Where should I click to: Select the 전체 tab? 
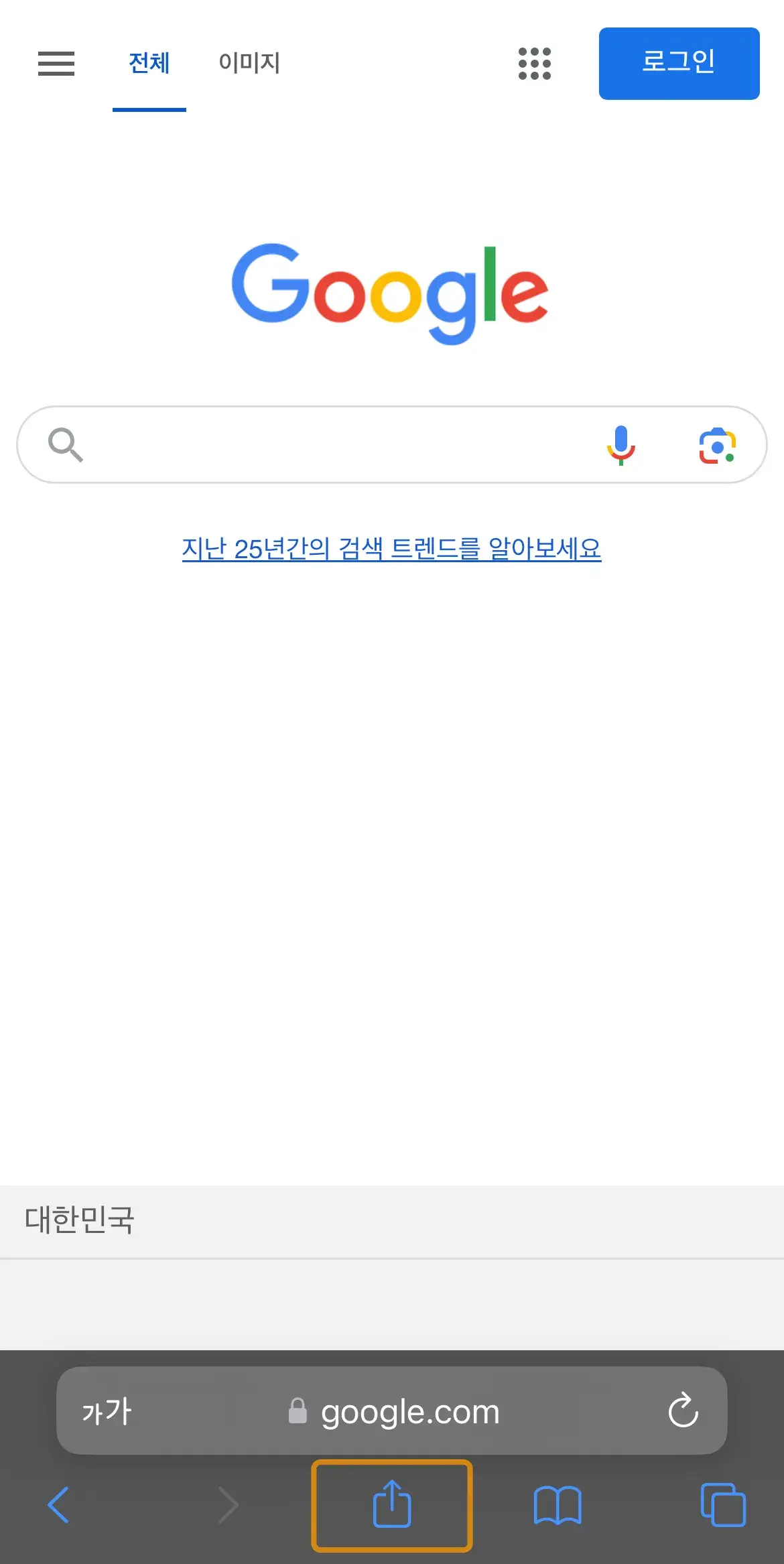tap(149, 63)
